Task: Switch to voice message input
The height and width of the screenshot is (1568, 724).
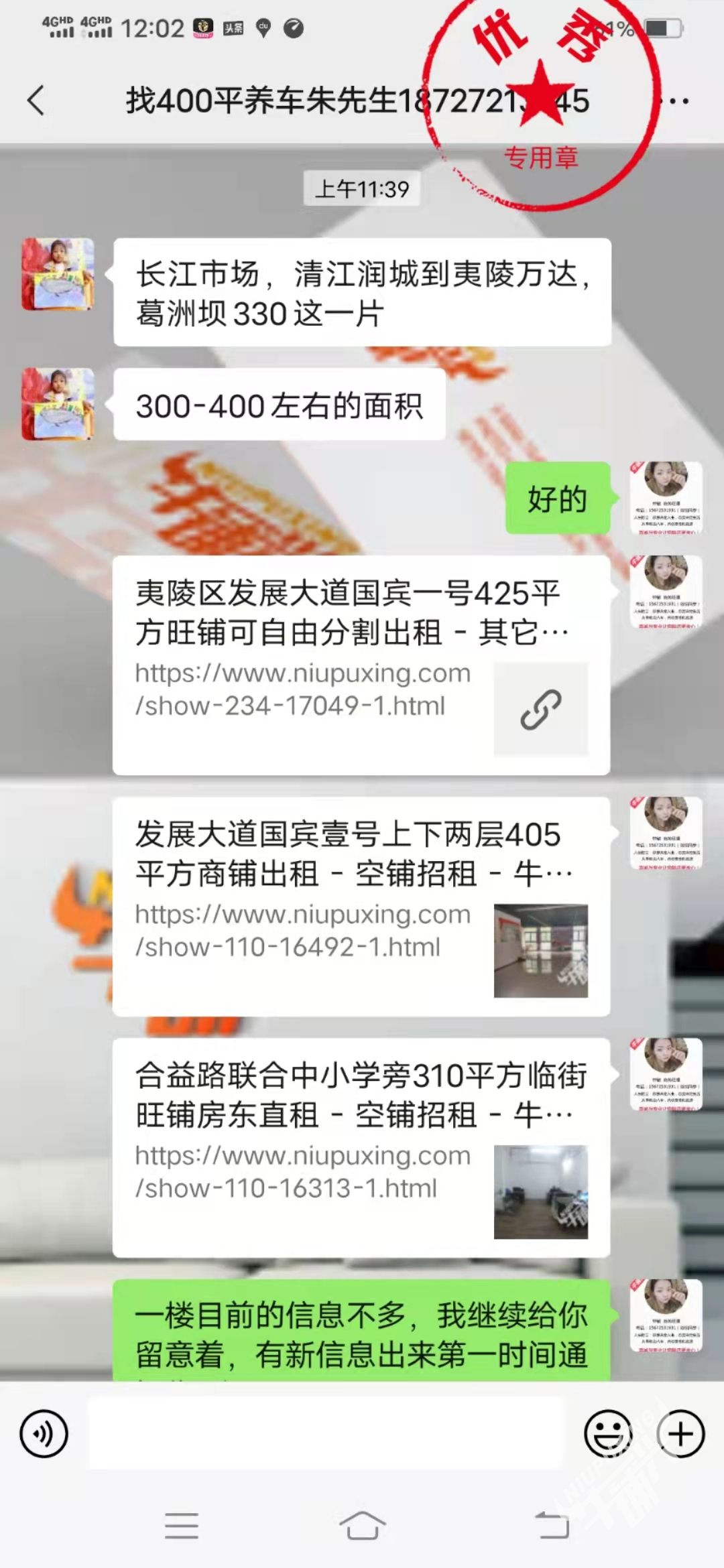Action: 44,1434
